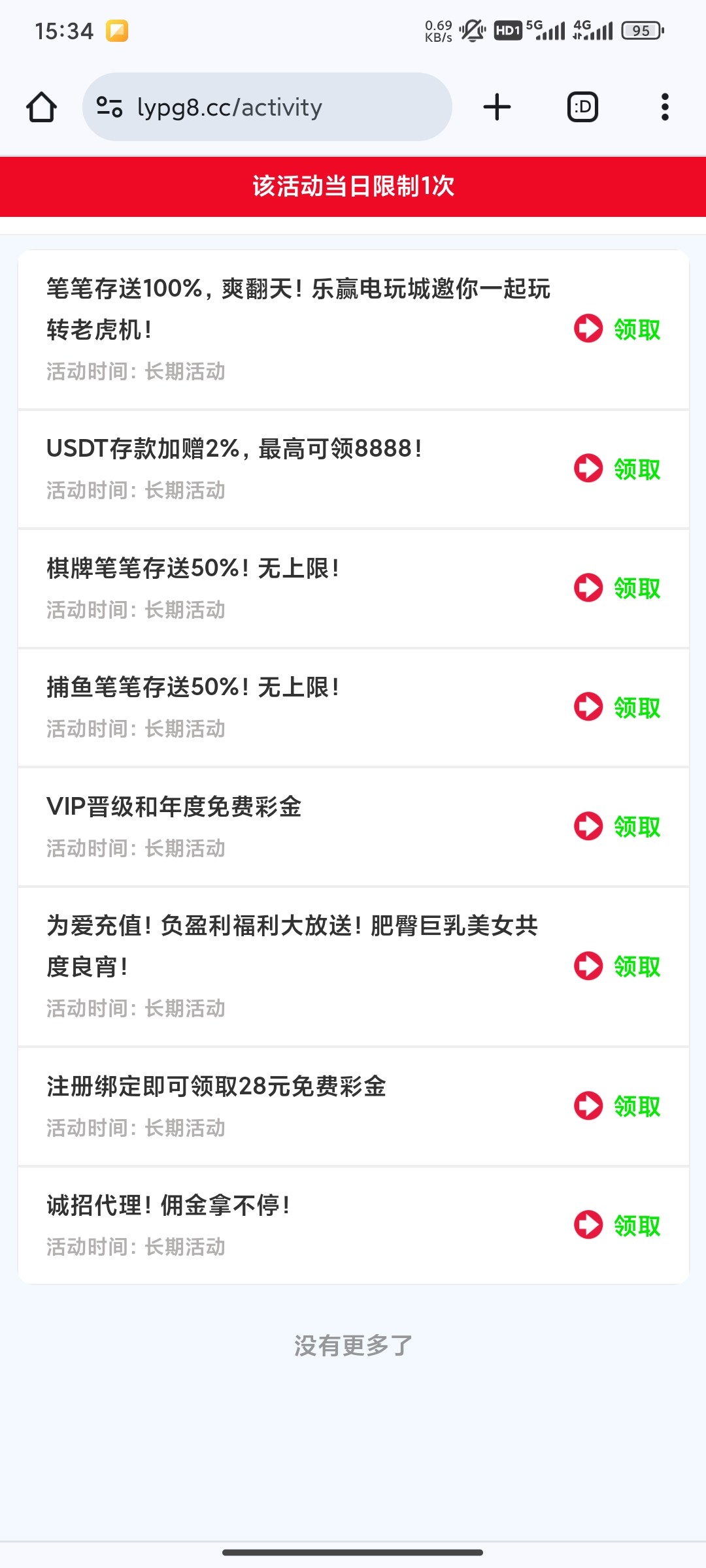Viewport: 706px width, 1568px height.
Task: Claim the 捕鱼笔笔存送50% offer
Action: (x=618, y=708)
